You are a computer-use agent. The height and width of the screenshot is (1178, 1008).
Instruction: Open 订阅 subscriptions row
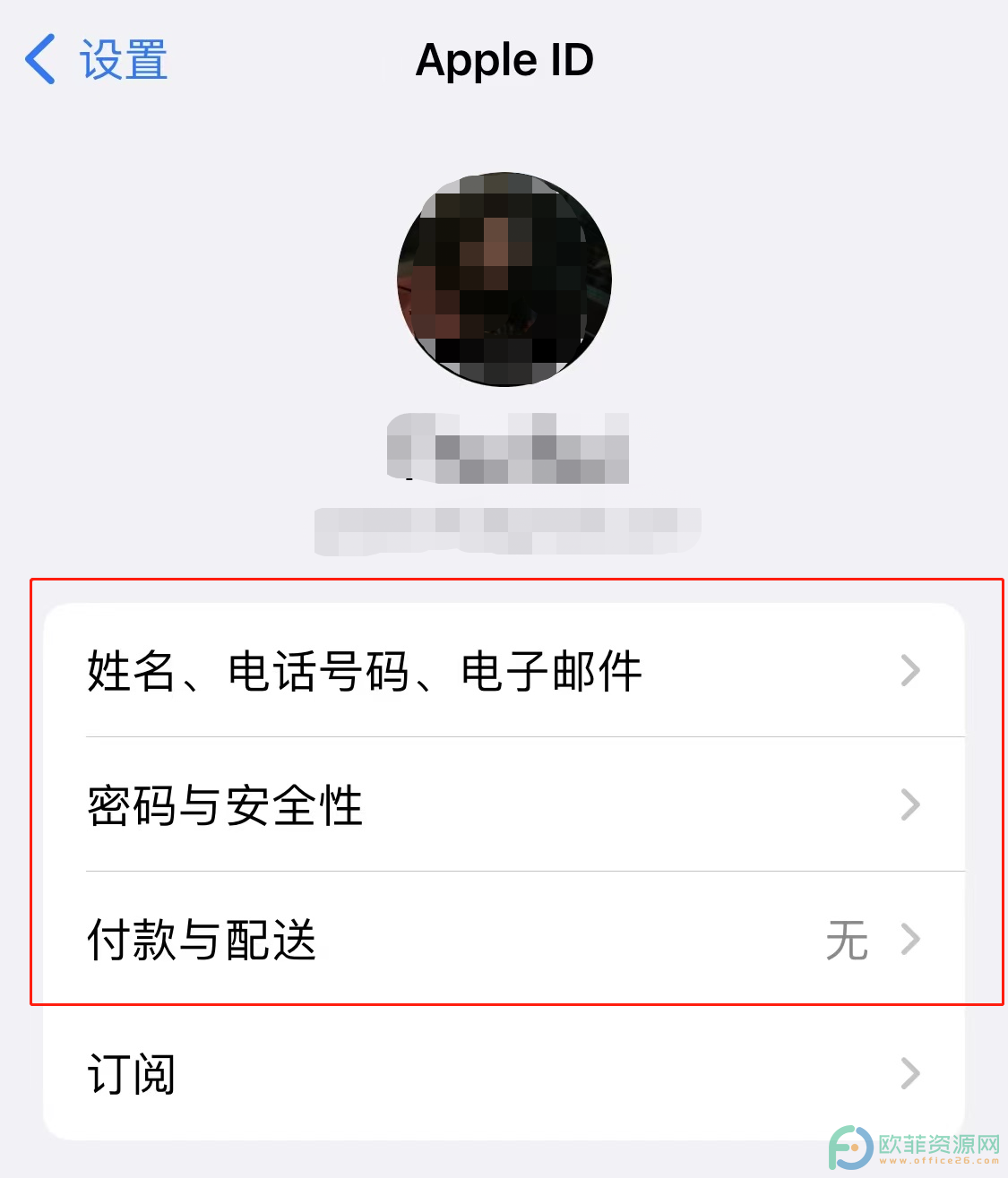click(x=502, y=1073)
